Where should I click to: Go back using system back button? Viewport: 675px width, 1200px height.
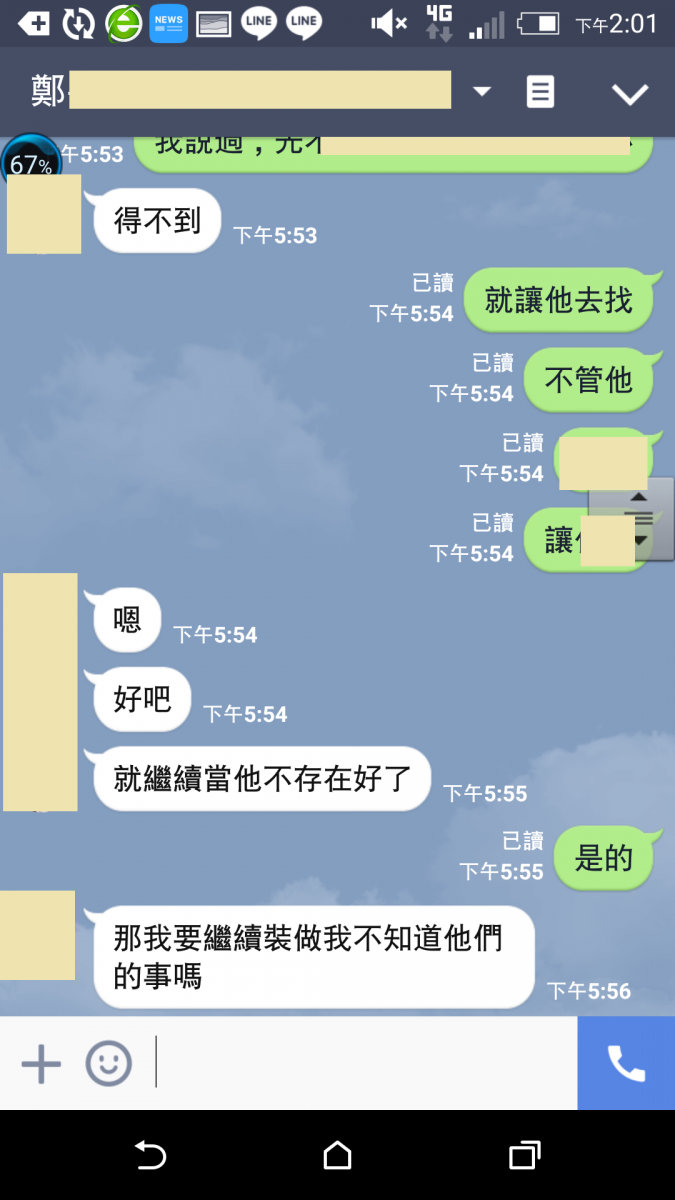(150, 1156)
